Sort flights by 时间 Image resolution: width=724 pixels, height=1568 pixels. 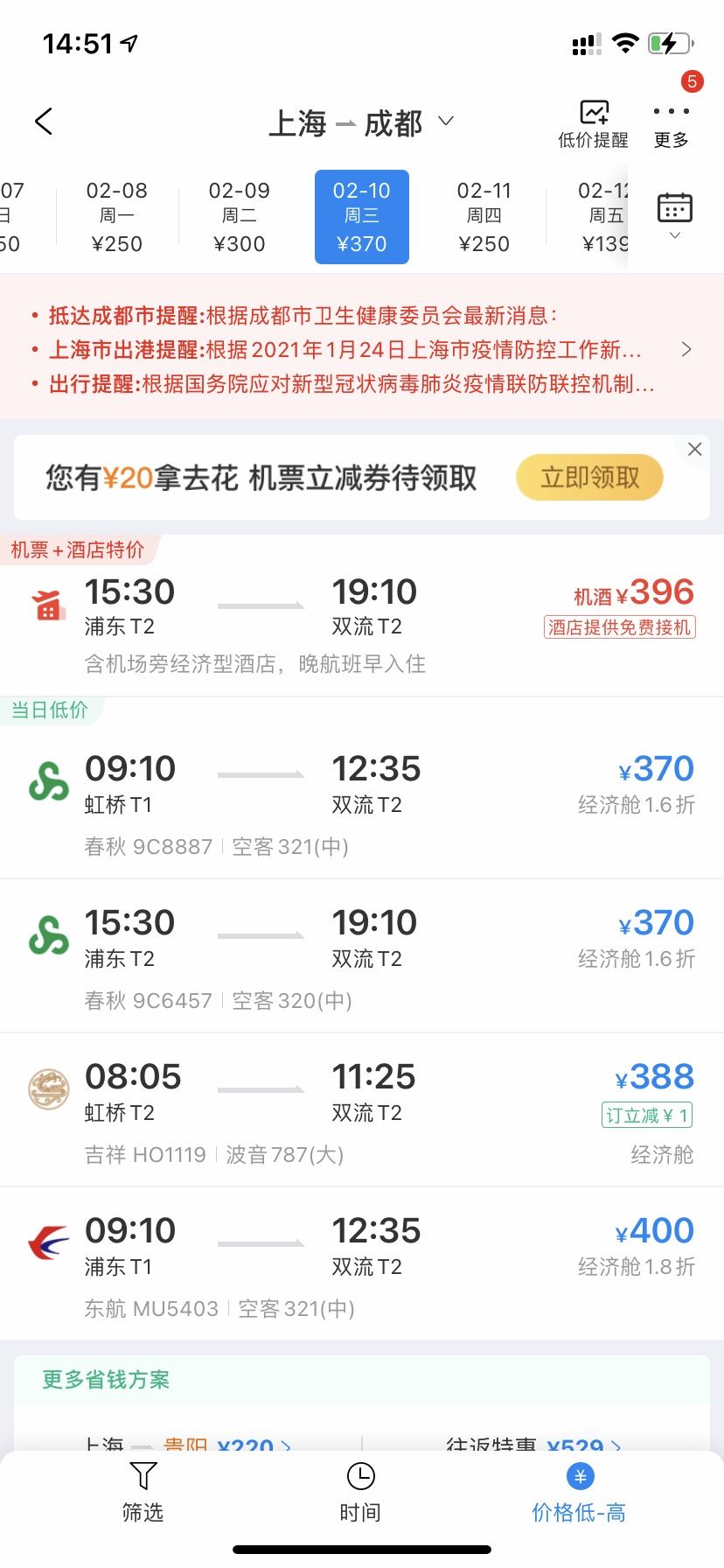pyautogui.click(x=360, y=1493)
